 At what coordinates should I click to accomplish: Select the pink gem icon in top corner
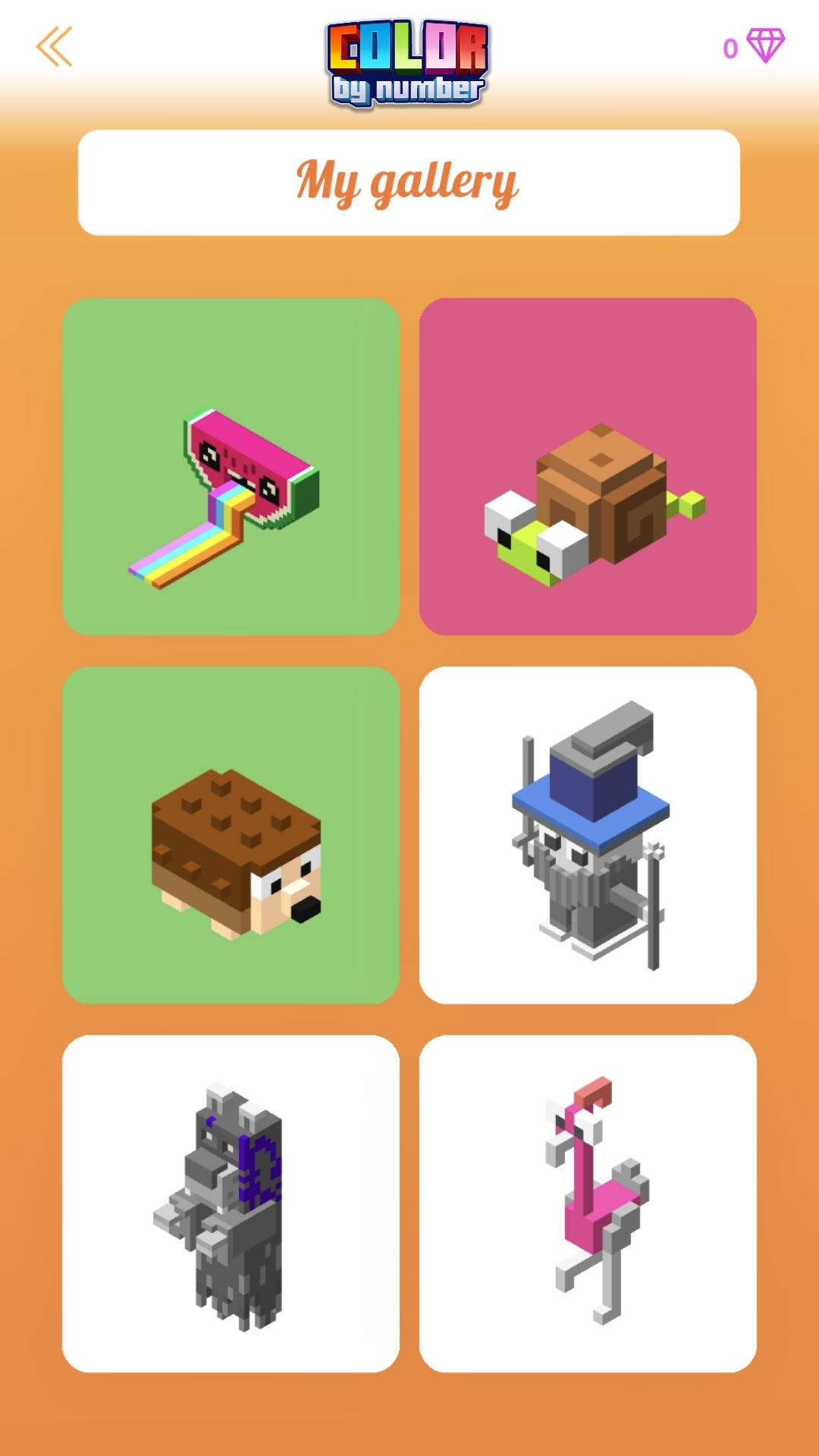(x=766, y=47)
